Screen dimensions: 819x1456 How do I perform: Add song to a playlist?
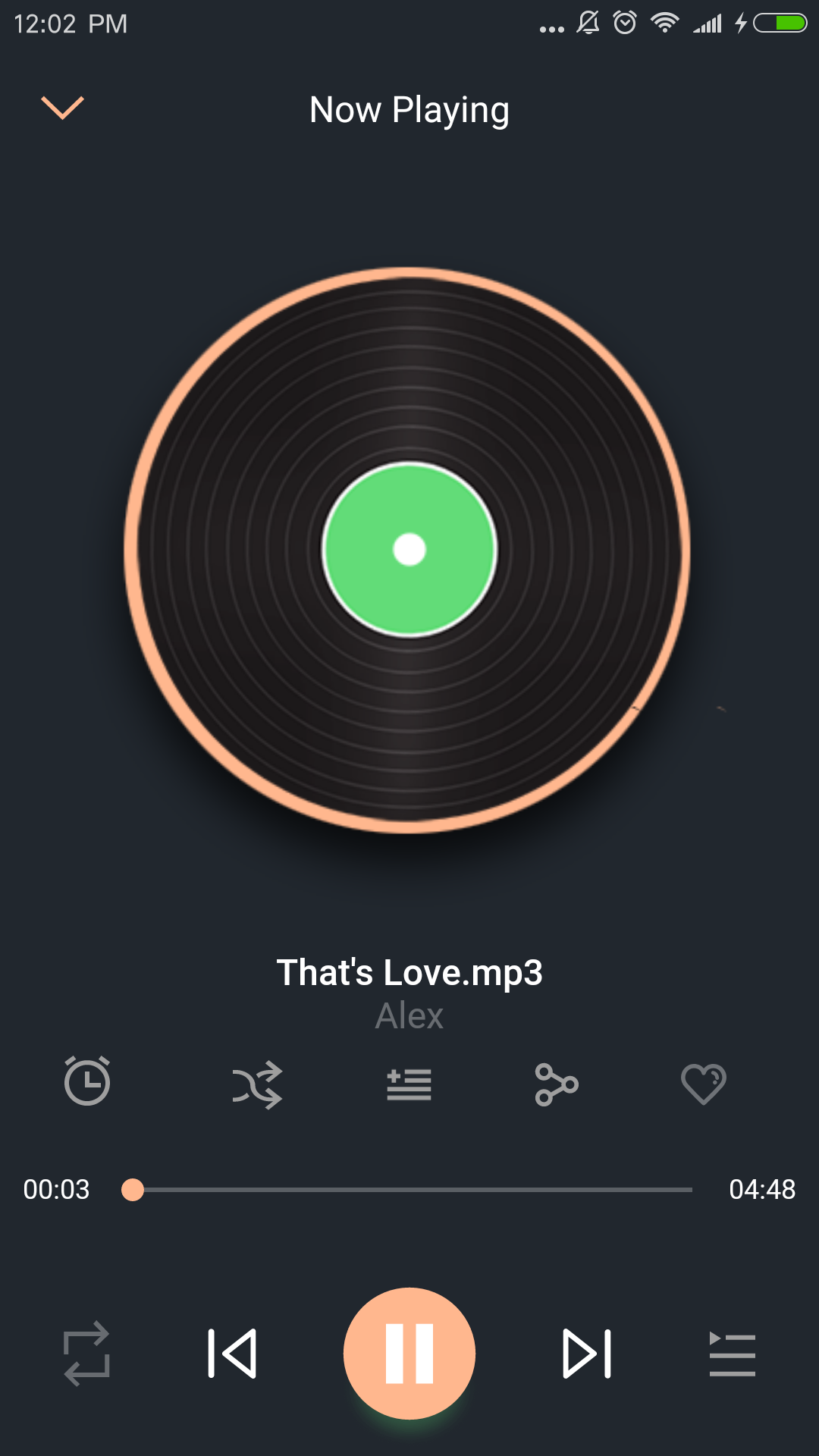point(408,1084)
